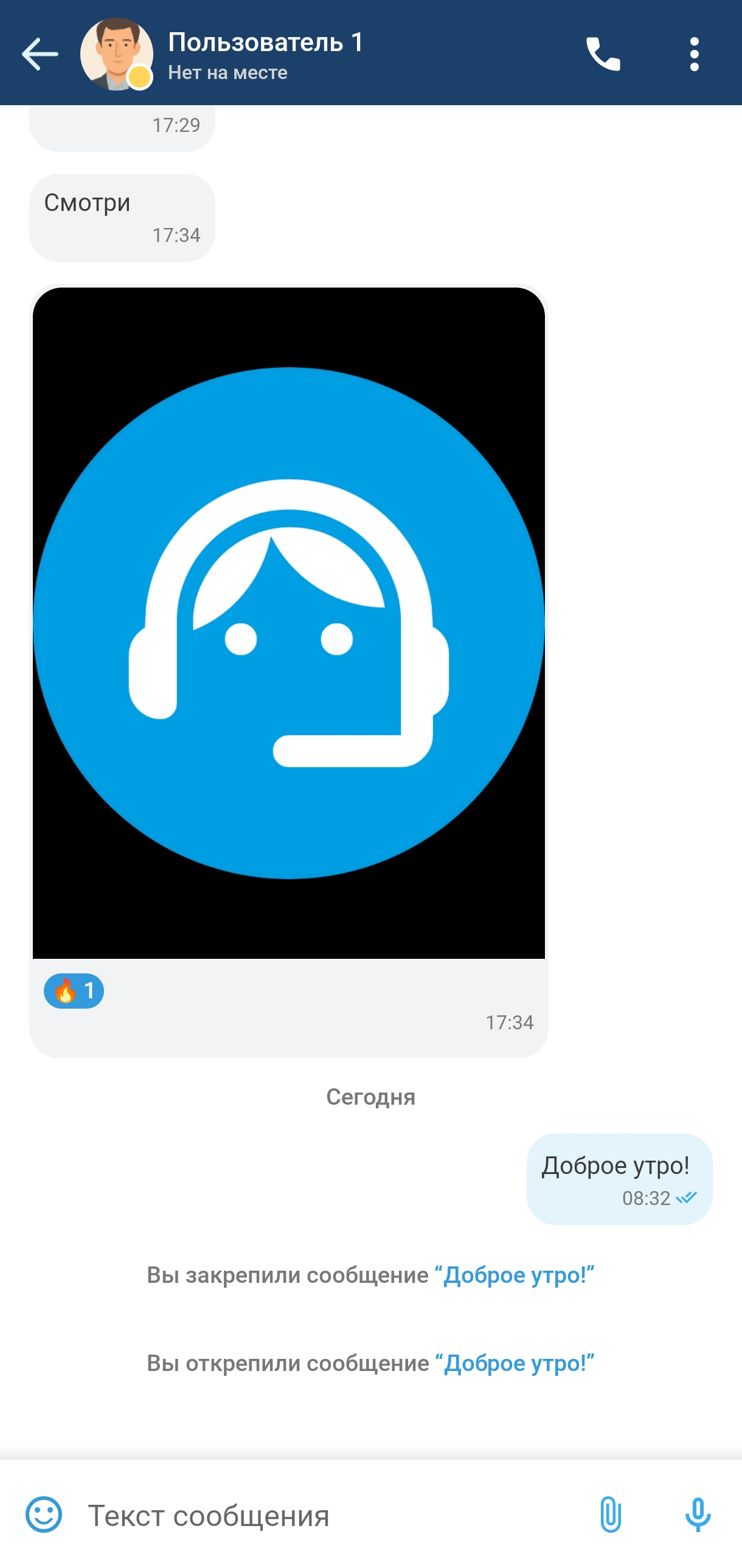742x1568 pixels.
Task: Focus the Текст сообщения input field
Action: click(328, 1514)
